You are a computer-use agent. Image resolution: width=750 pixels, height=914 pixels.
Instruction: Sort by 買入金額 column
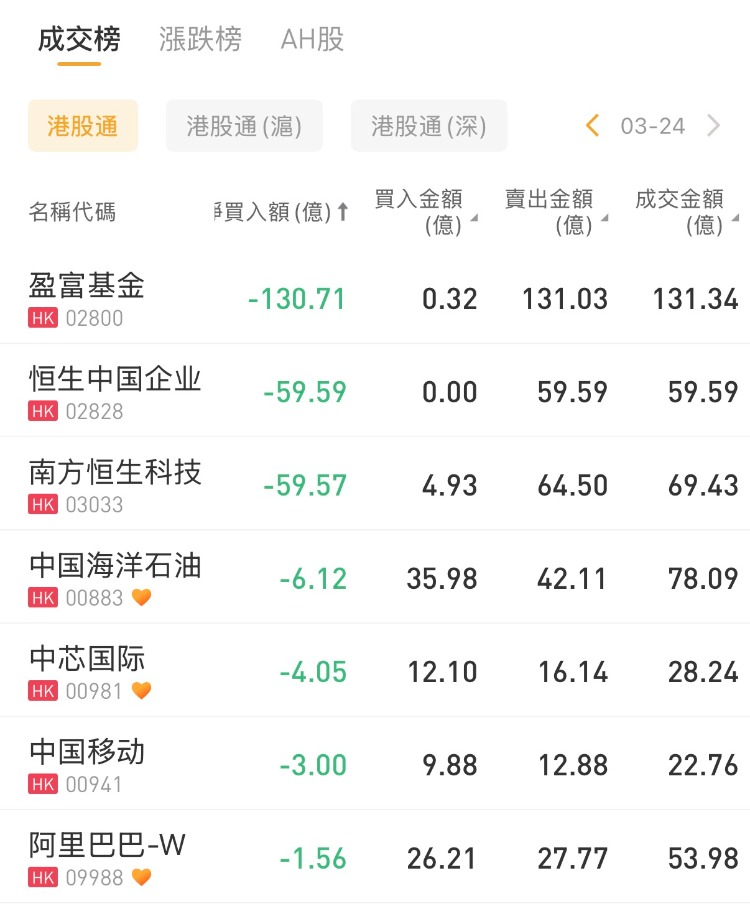pos(424,212)
